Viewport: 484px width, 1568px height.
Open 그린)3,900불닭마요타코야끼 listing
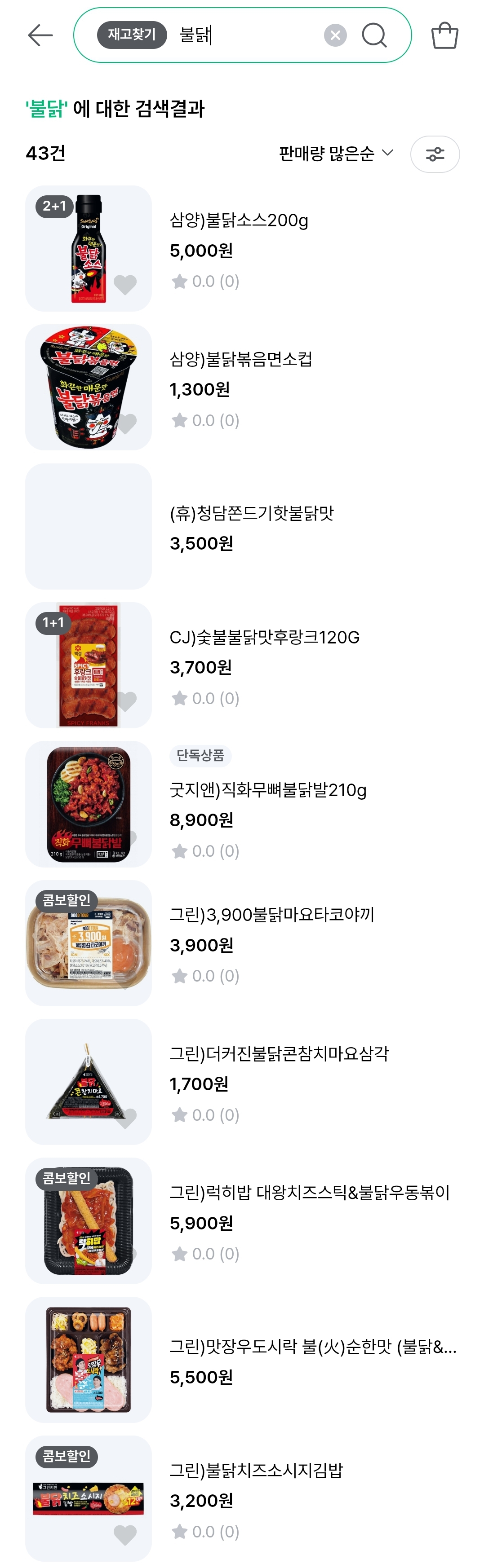272,915
